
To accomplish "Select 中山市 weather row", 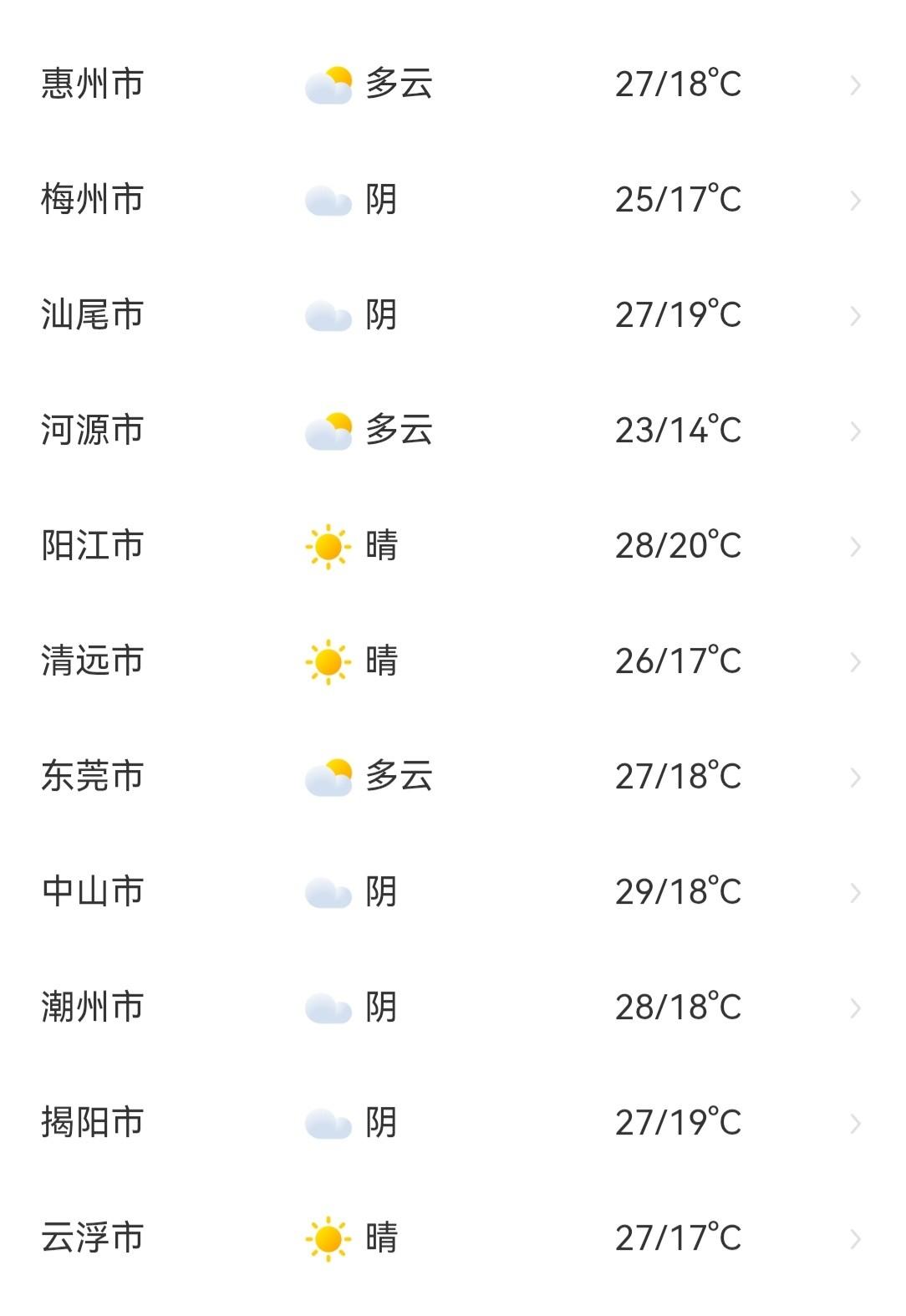I will pos(451,892).
